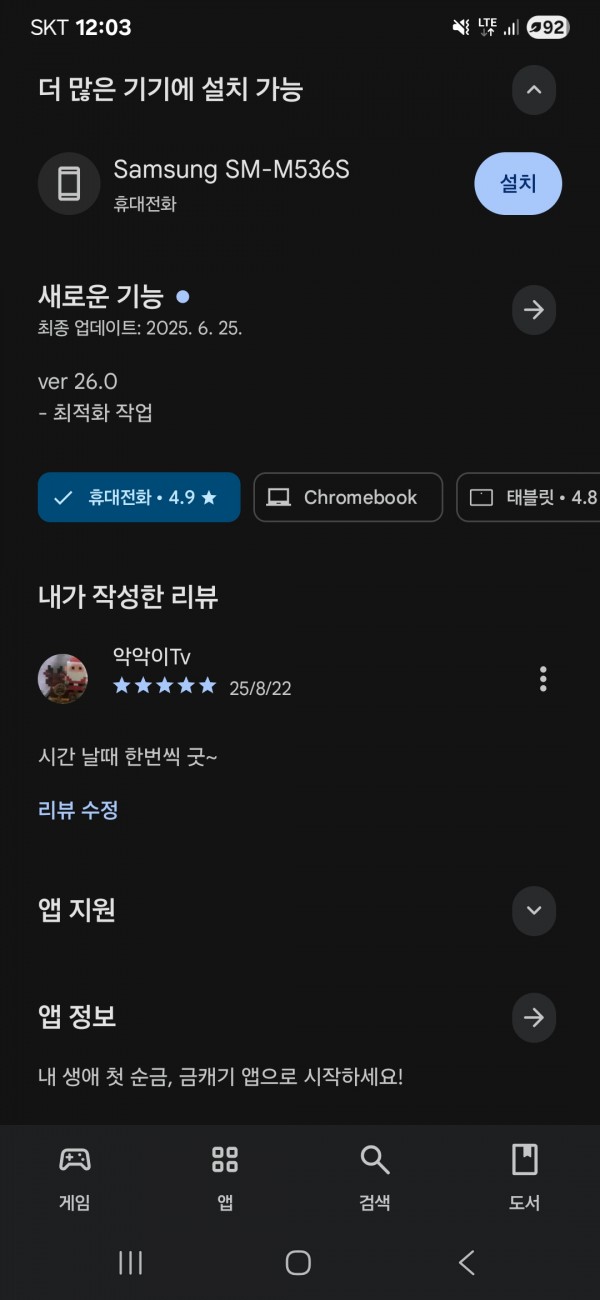Go back with the system back button
The width and height of the screenshot is (600, 1300).
[x=466, y=1263]
